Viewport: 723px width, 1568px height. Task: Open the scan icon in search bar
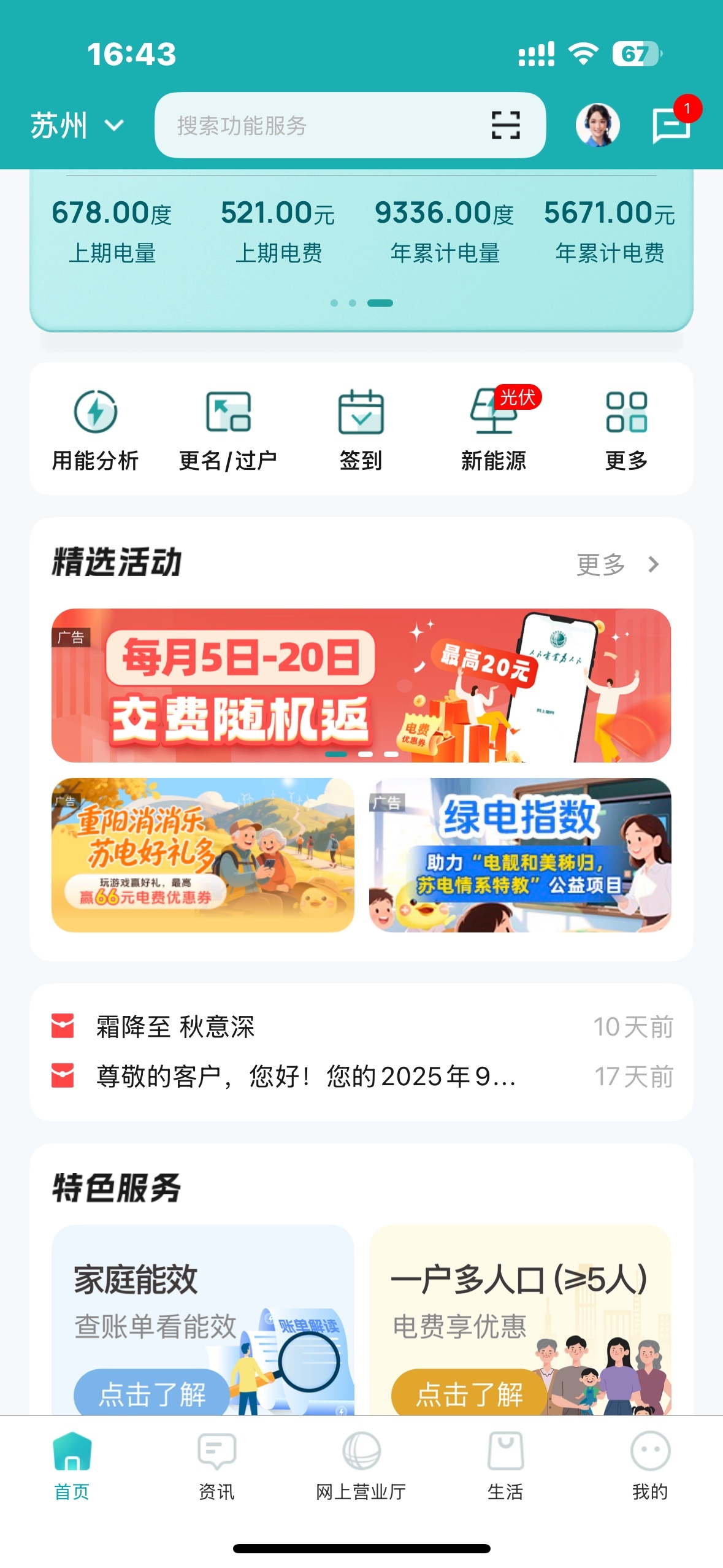[x=506, y=125]
